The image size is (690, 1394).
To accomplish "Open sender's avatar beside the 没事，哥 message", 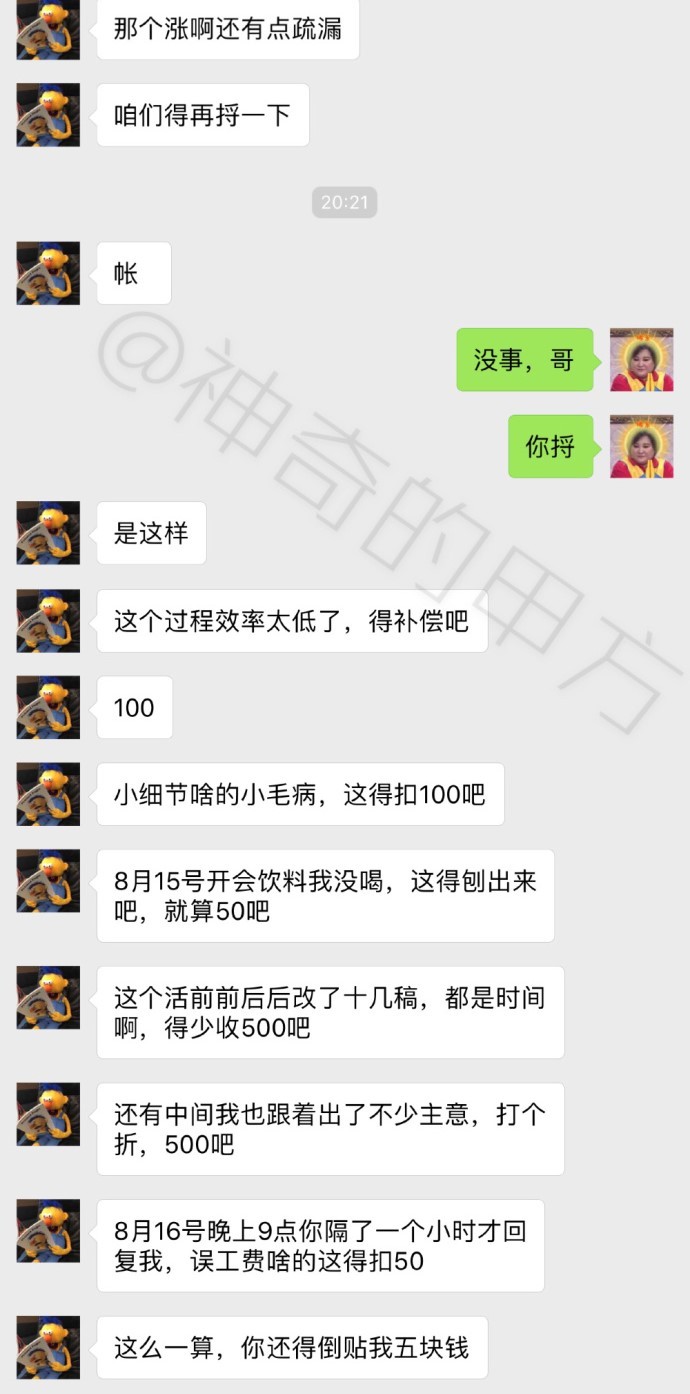I will pos(641,360).
